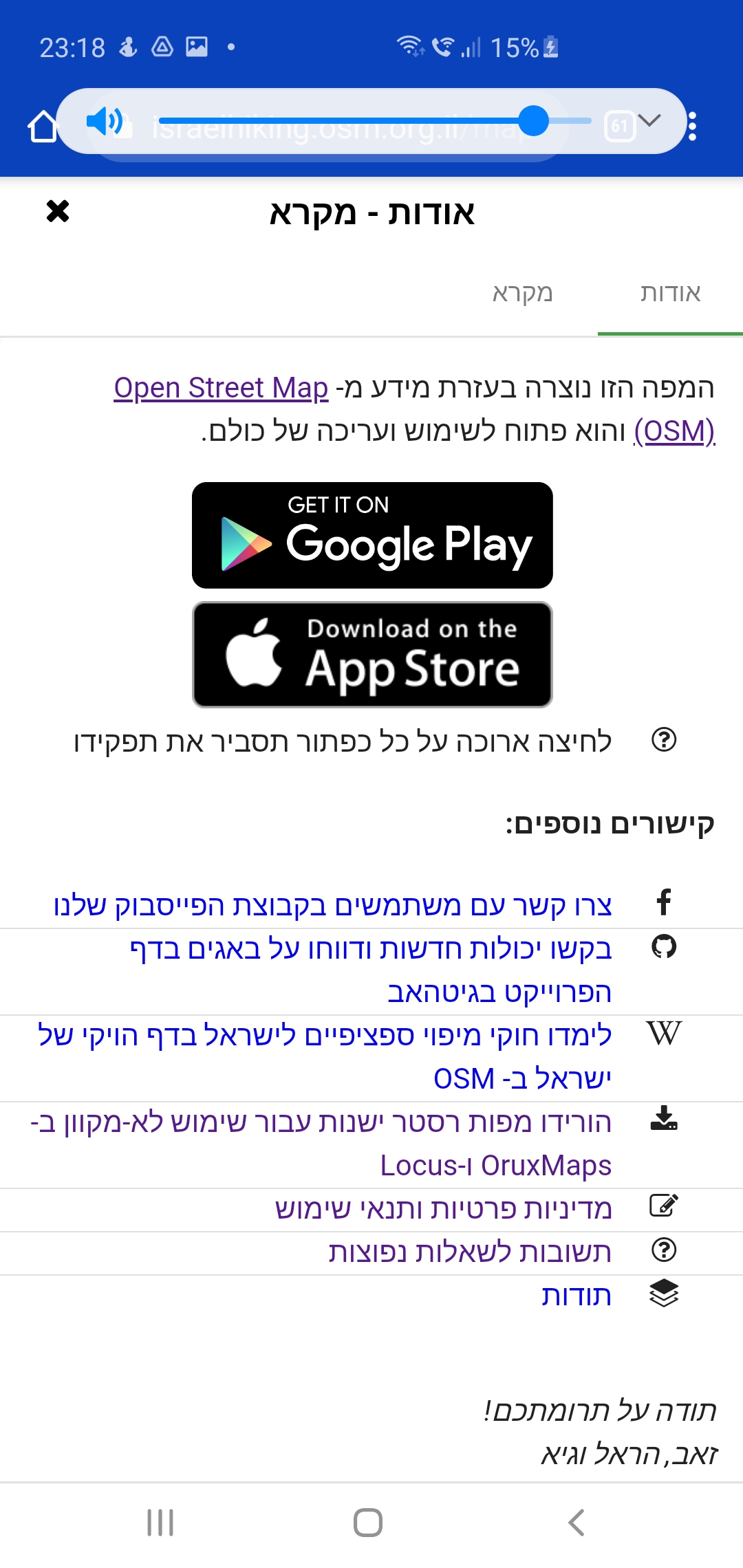Screen dimensions: 743x1568
Task: Close the אודות - מקרא dialog
Action: pyautogui.click(x=58, y=211)
